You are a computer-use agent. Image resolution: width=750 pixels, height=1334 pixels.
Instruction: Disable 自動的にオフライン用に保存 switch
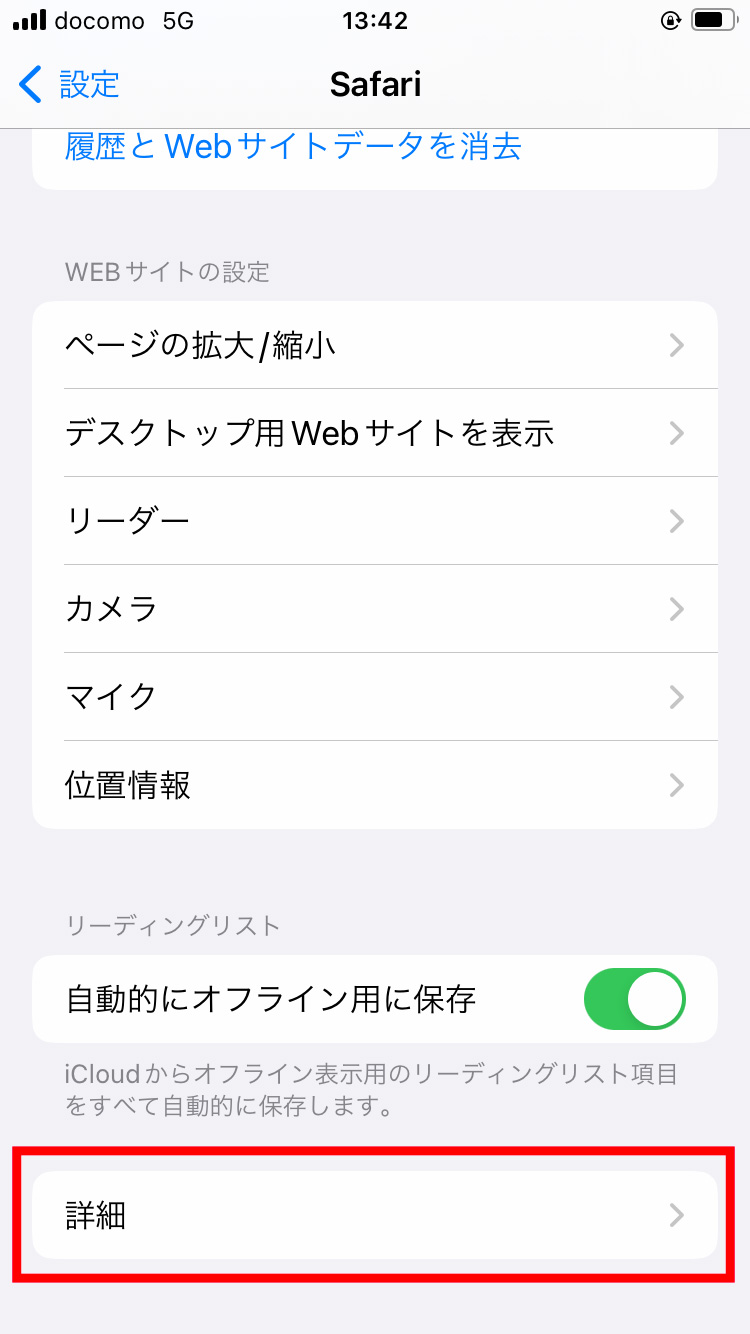coord(635,999)
